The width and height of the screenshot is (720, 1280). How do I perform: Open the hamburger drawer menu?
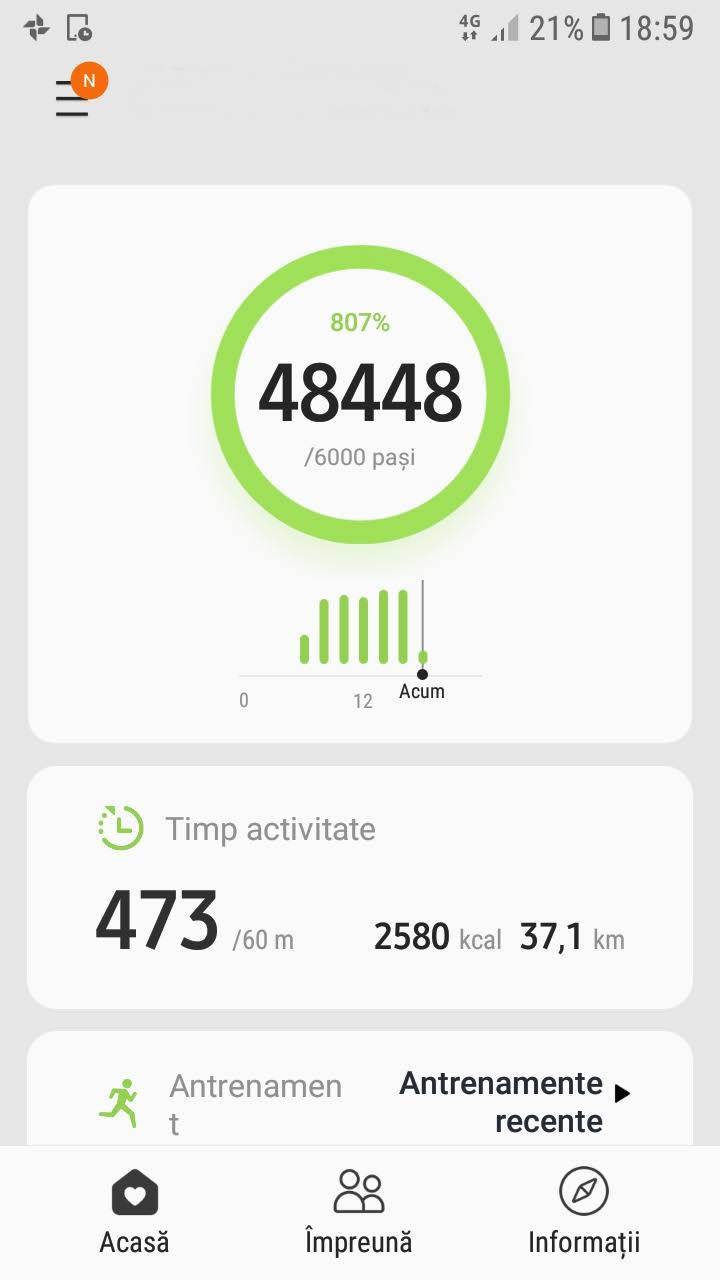point(72,99)
